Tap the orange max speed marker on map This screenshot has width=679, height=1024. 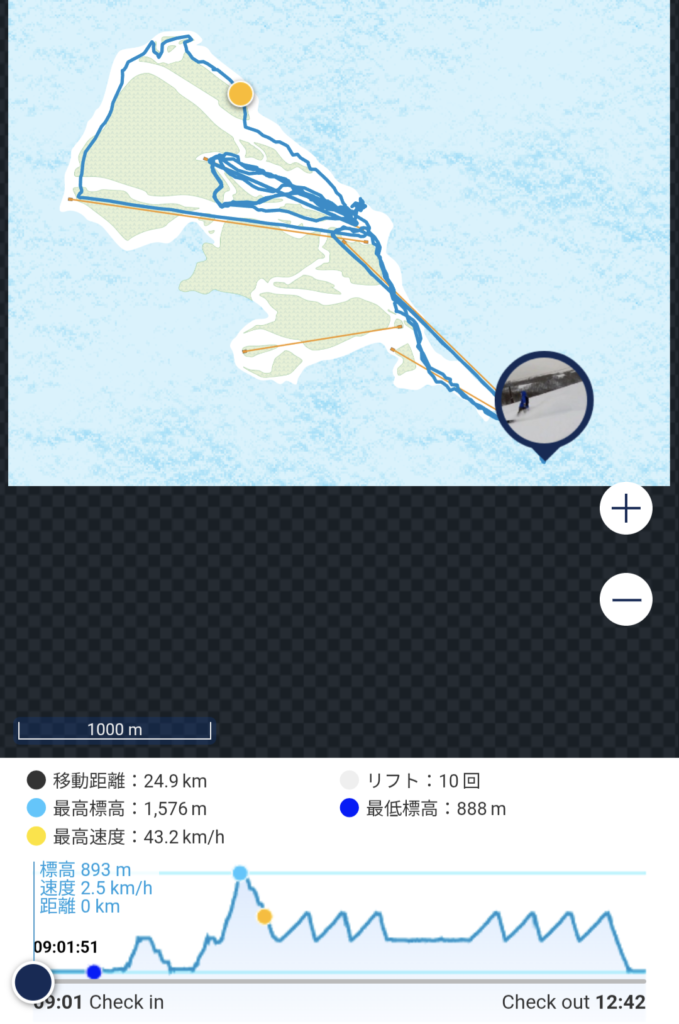[x=240, y=94]
